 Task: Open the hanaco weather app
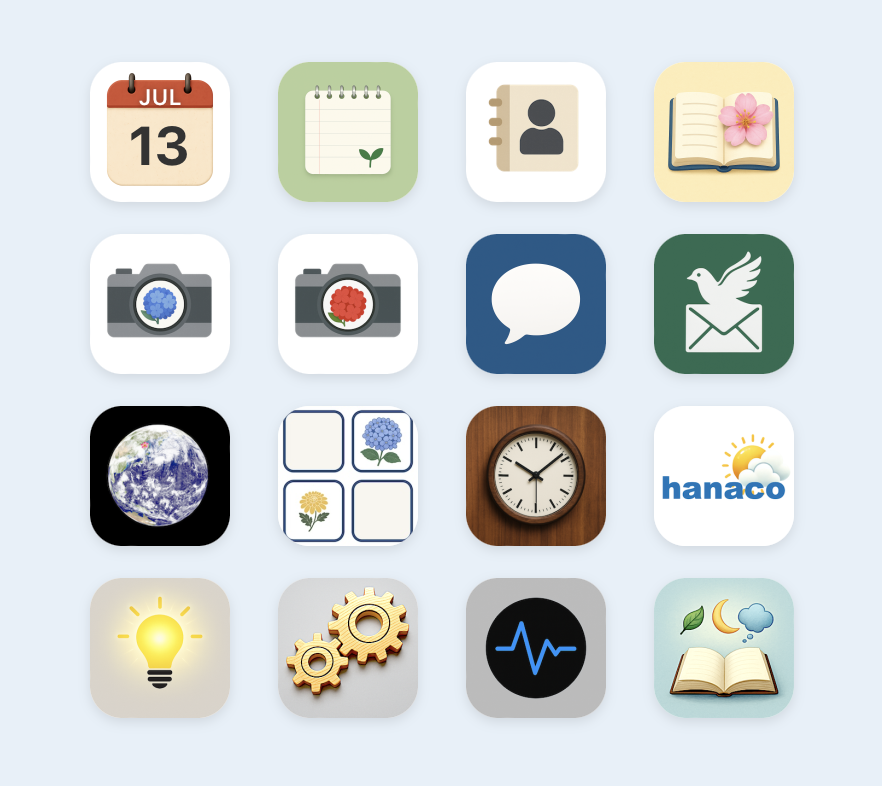(724, 476)
